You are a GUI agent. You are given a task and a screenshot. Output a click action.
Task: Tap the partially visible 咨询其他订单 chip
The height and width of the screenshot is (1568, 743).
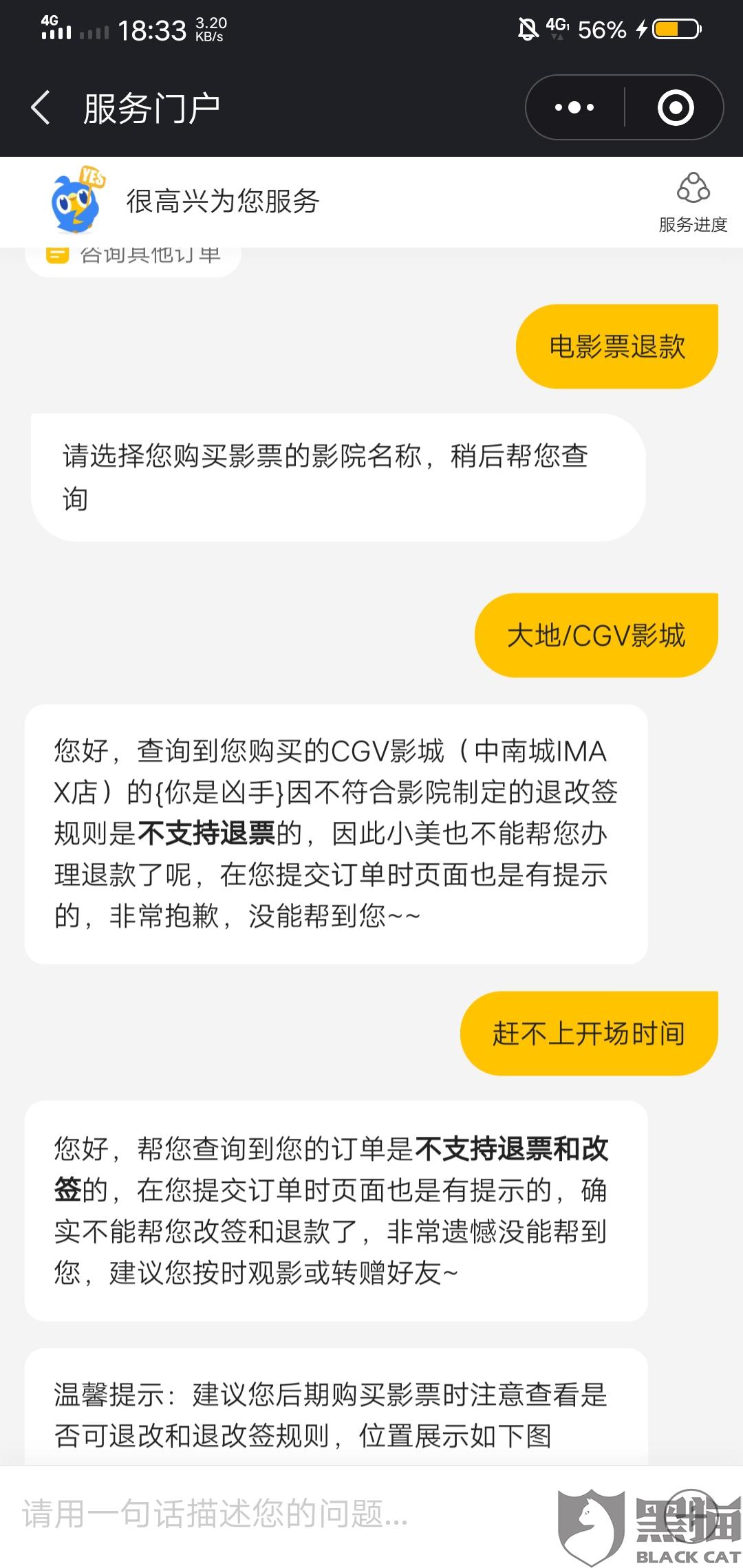point(133,260)
